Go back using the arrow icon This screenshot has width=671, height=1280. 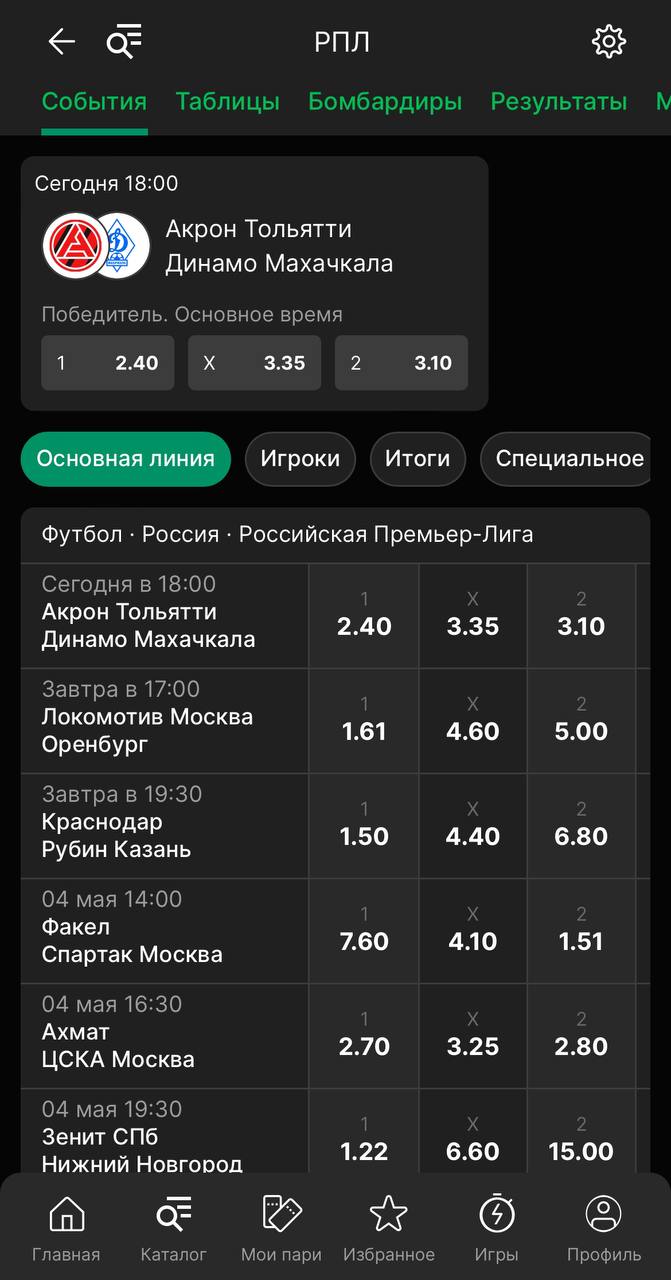(62, 41)
